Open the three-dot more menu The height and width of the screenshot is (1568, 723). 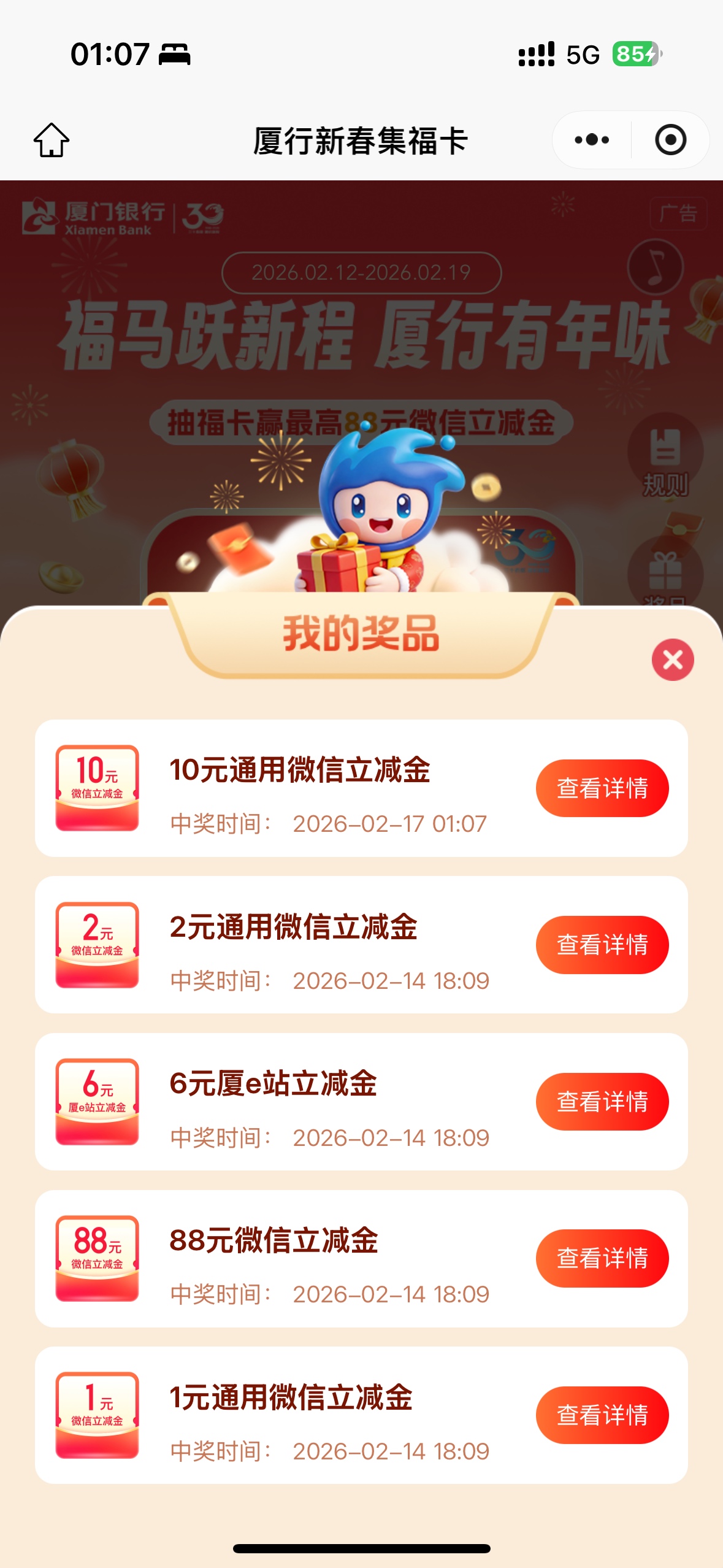point(592,140)
